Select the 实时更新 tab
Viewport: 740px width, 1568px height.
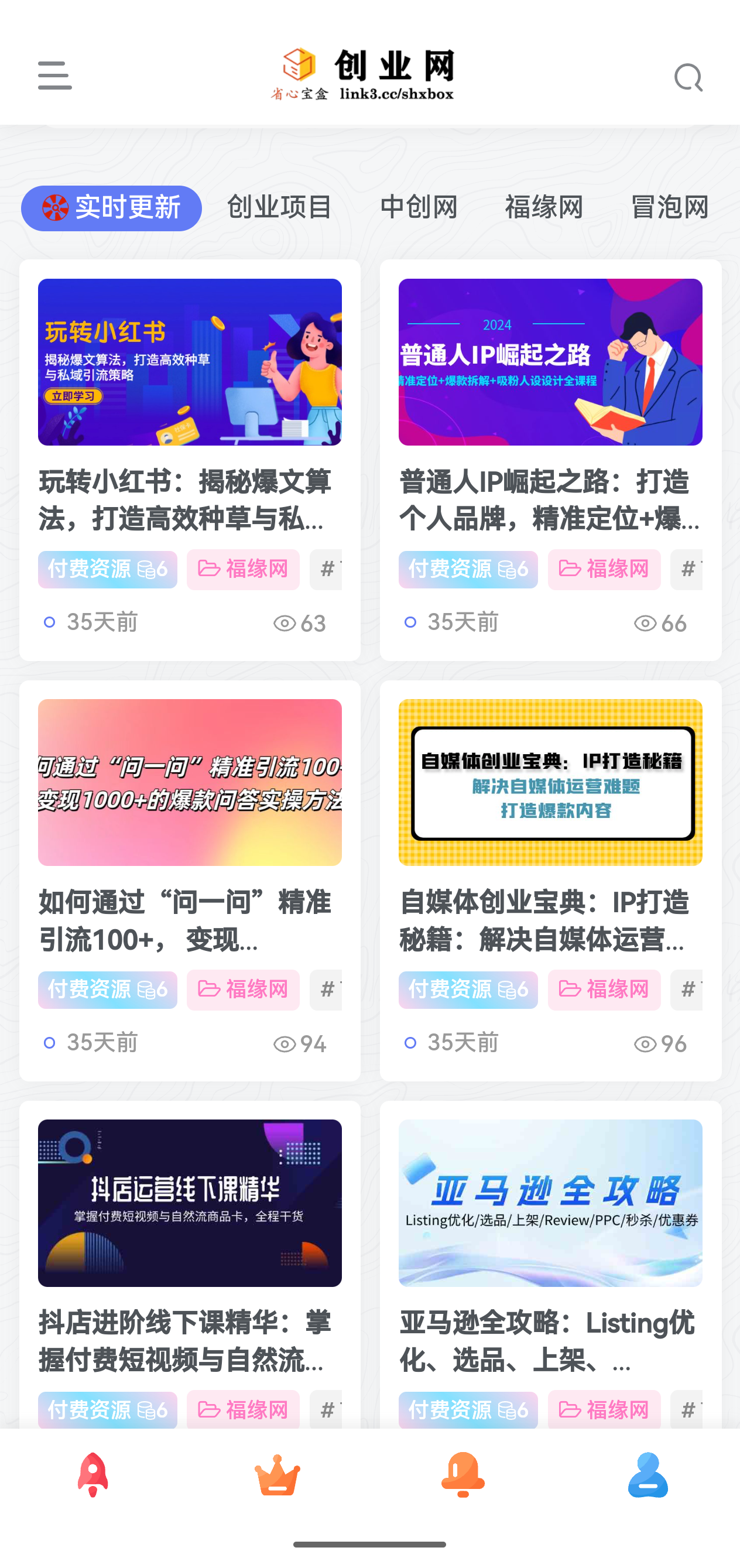tap(111, 208)
